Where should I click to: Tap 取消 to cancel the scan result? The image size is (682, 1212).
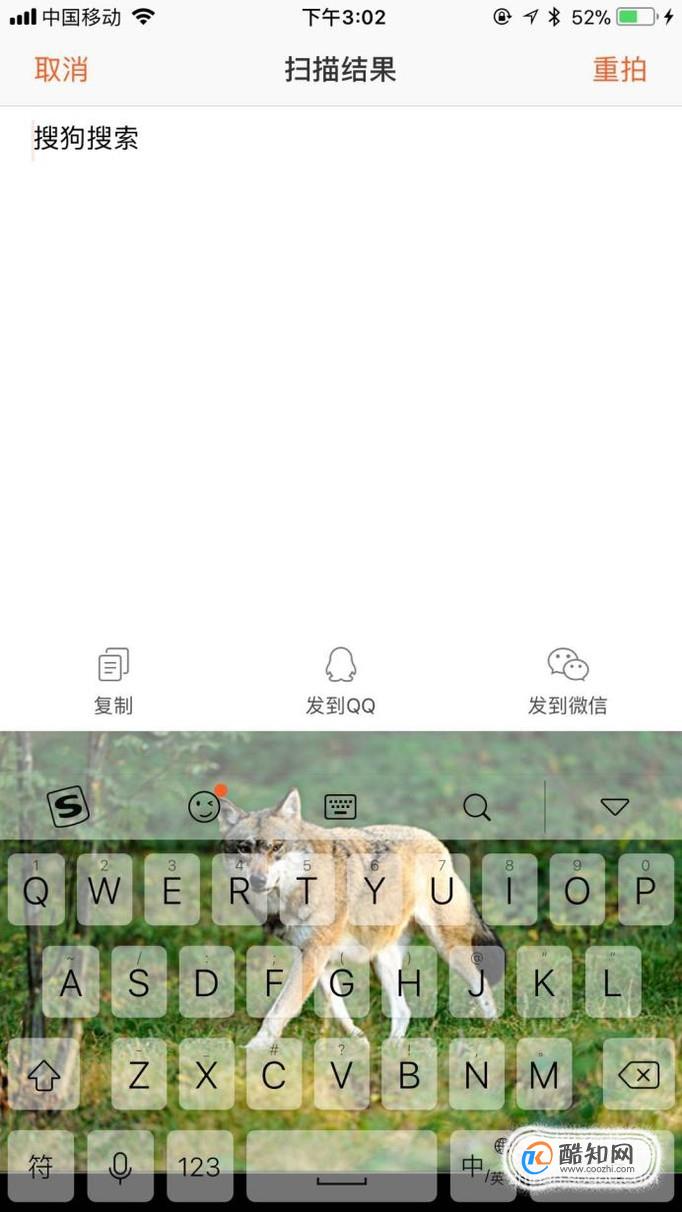(61, 70)
